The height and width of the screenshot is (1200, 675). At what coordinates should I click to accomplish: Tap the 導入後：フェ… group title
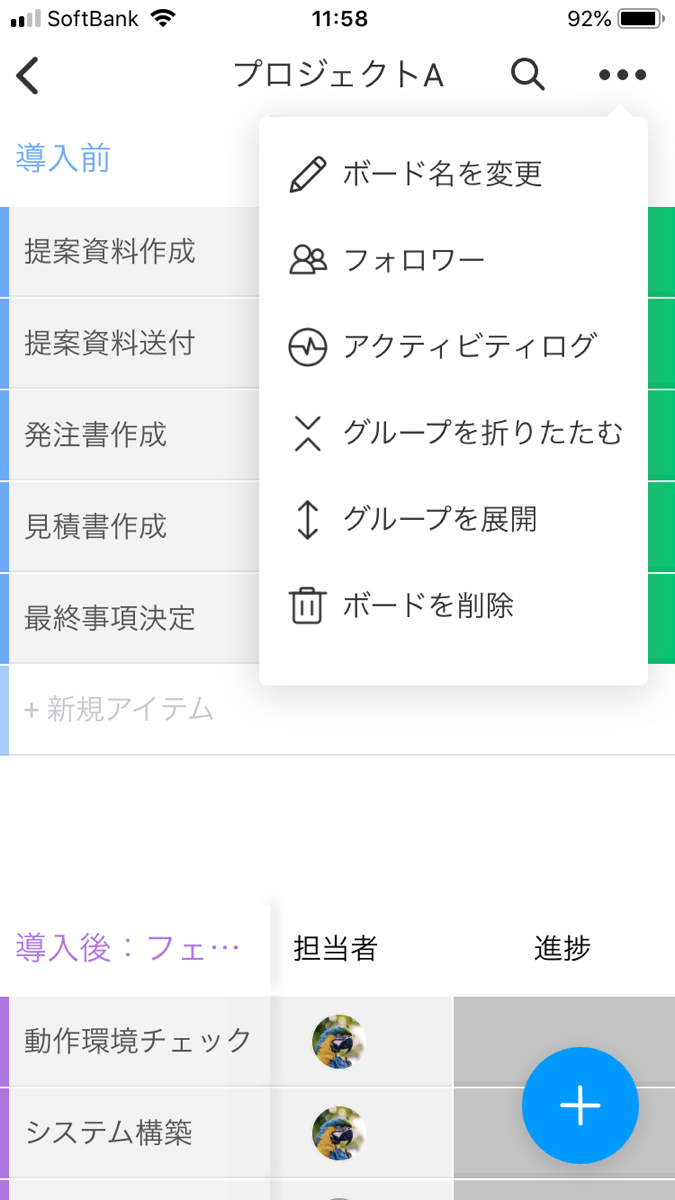click(x=127, y=948)
